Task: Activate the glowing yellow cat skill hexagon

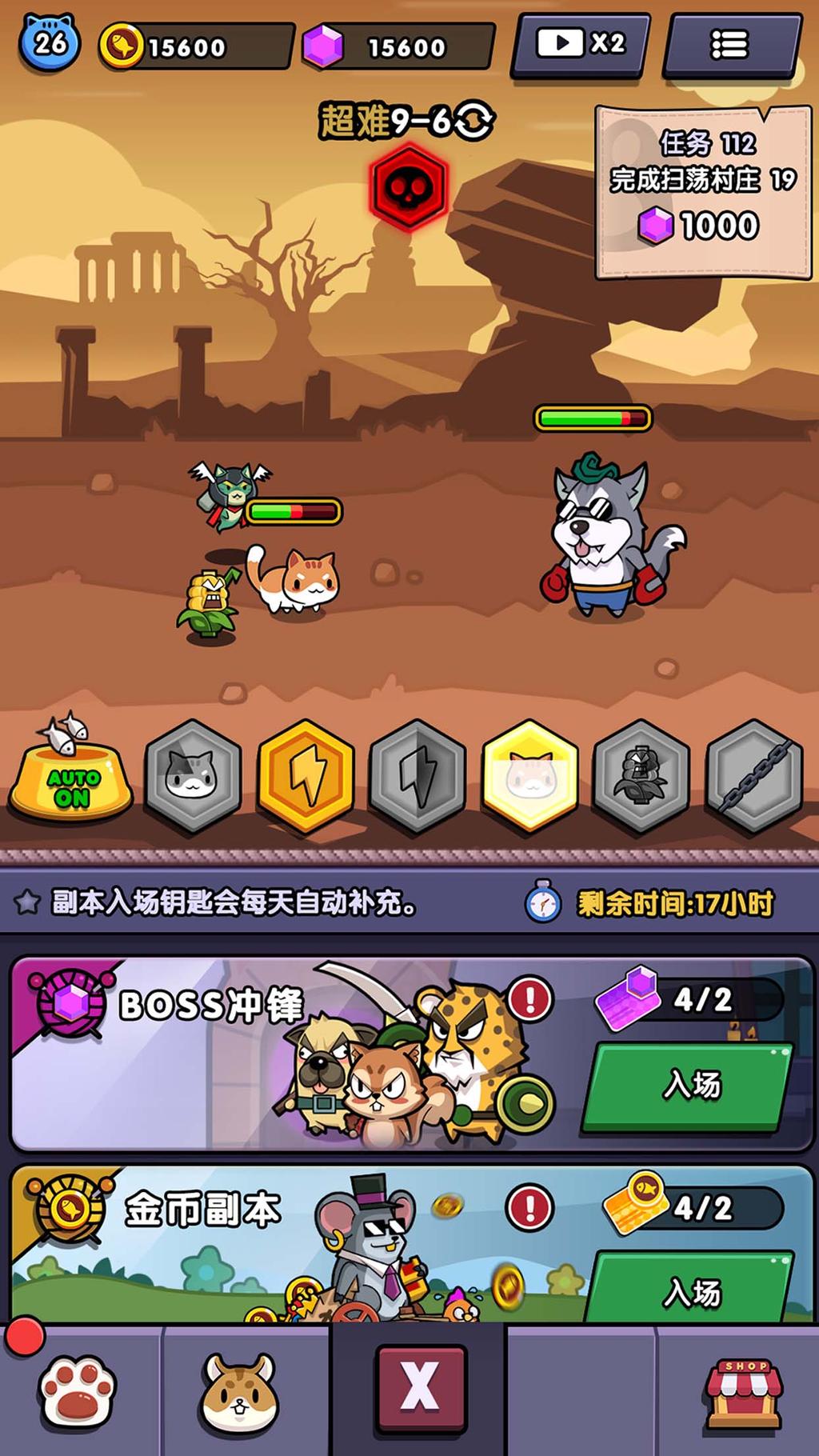Action: (530, 775)
